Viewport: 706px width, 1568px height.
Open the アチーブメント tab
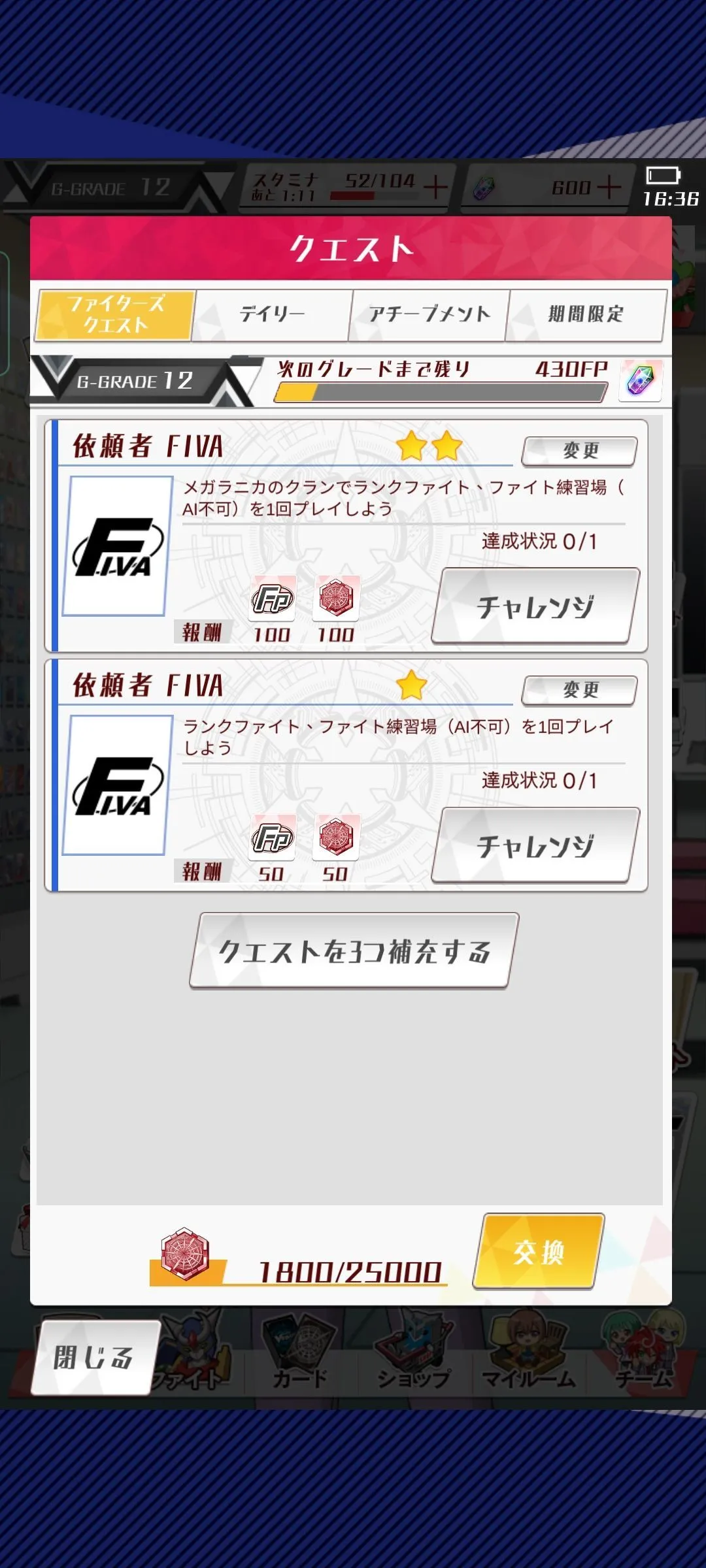point(429,315)
